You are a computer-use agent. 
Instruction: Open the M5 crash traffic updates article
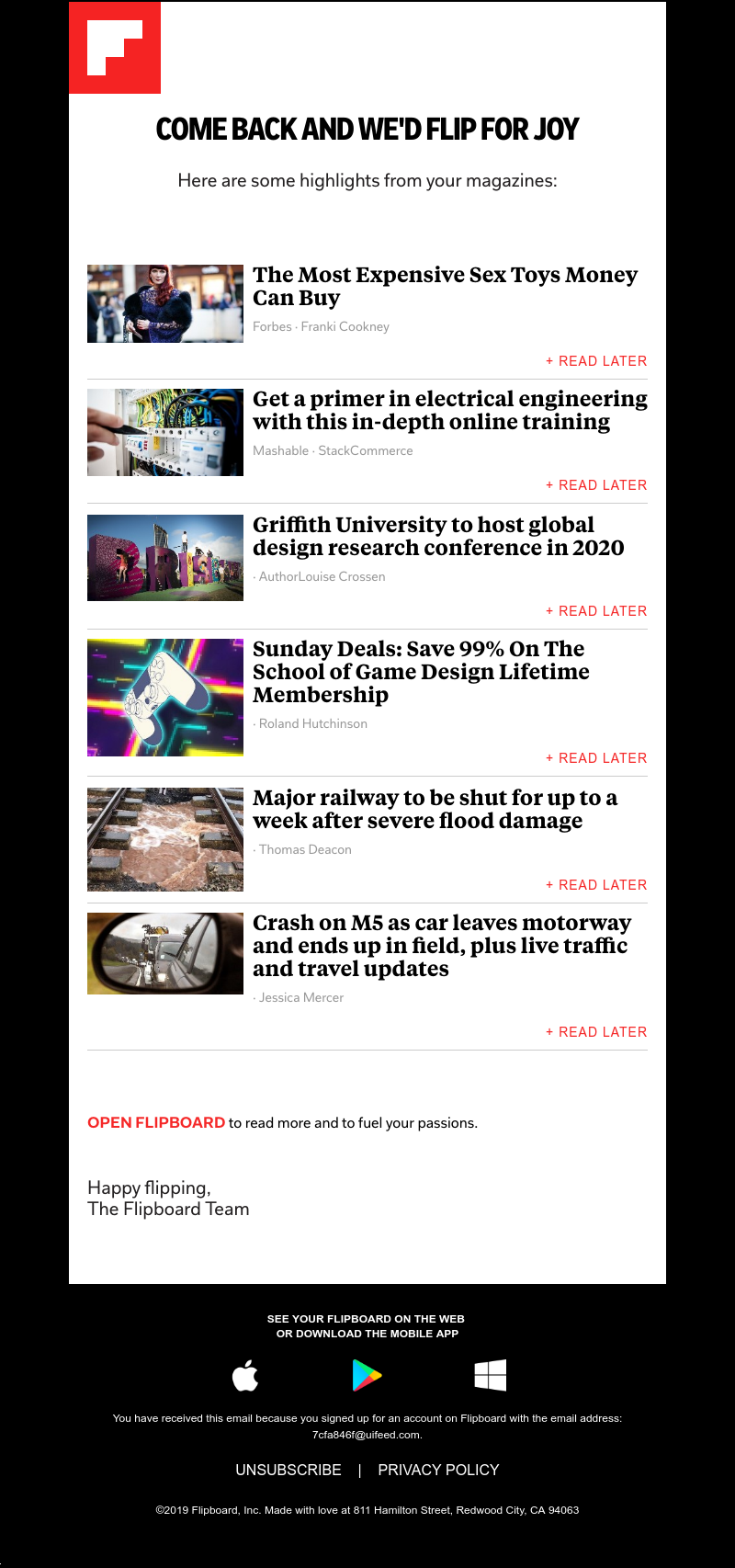[442, 945]
